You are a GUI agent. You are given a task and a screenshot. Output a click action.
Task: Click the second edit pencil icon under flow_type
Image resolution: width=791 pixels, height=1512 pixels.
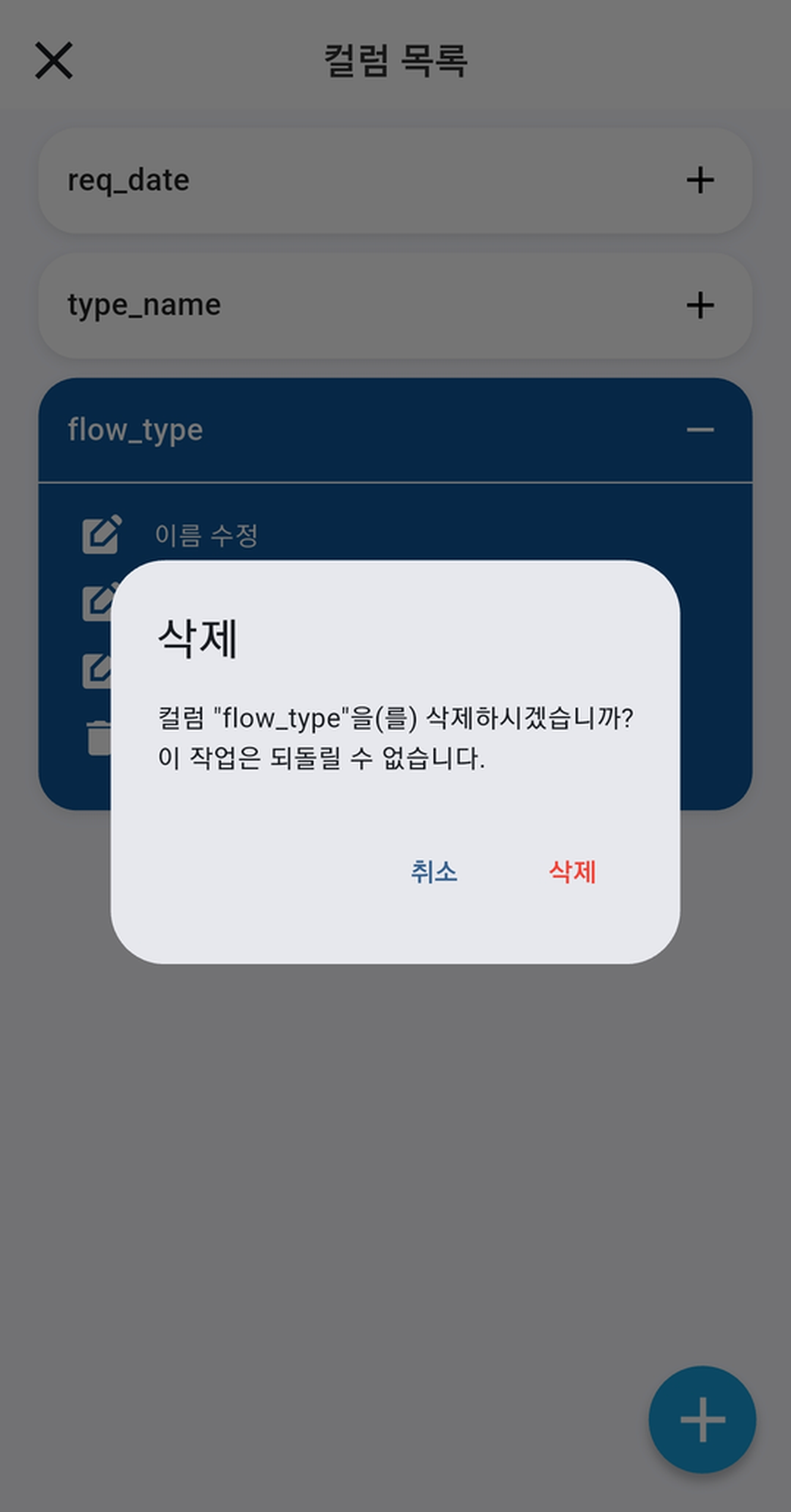pyautogui.click(x=102, y=601)
